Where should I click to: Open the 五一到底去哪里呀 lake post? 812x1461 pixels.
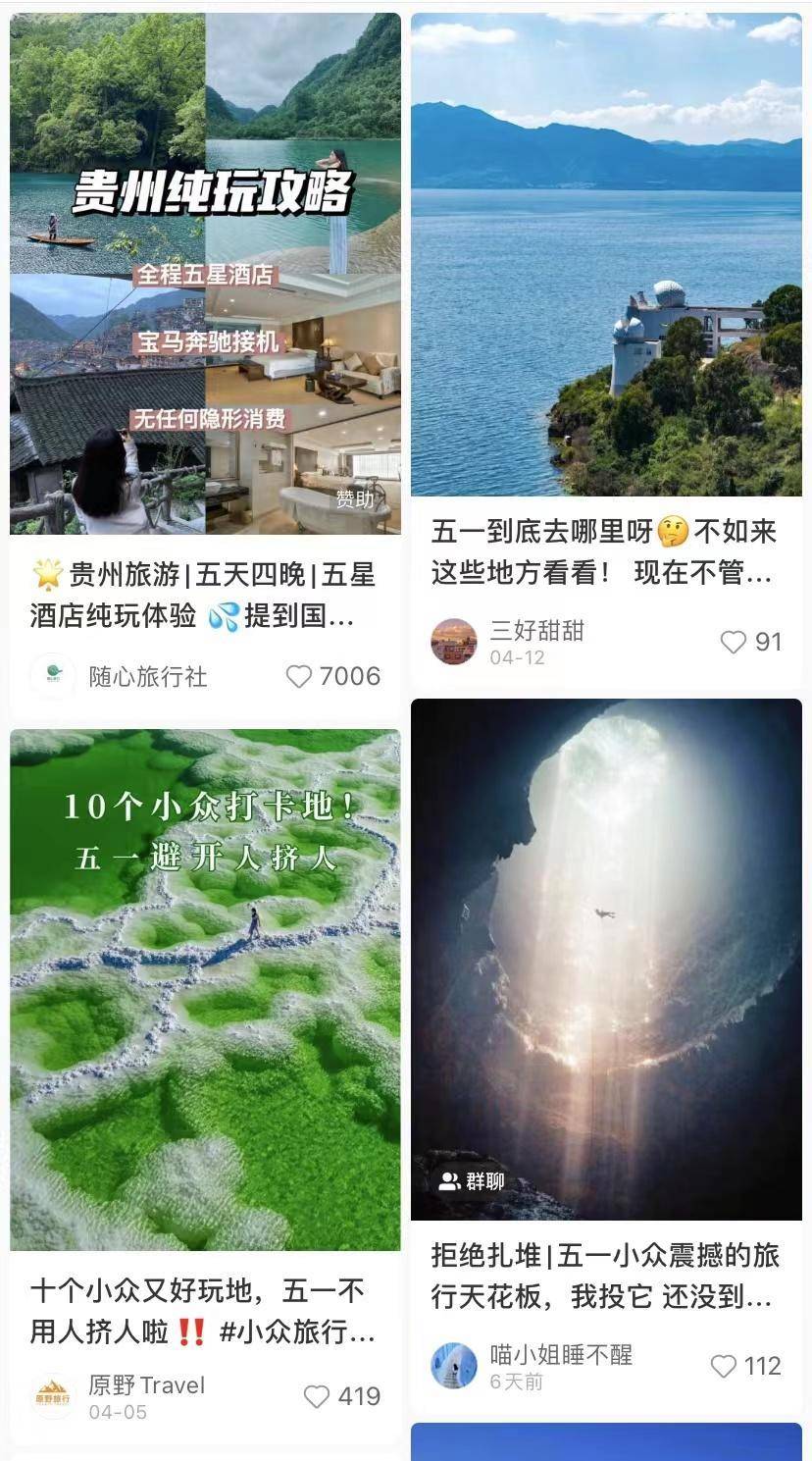[606, 255]
